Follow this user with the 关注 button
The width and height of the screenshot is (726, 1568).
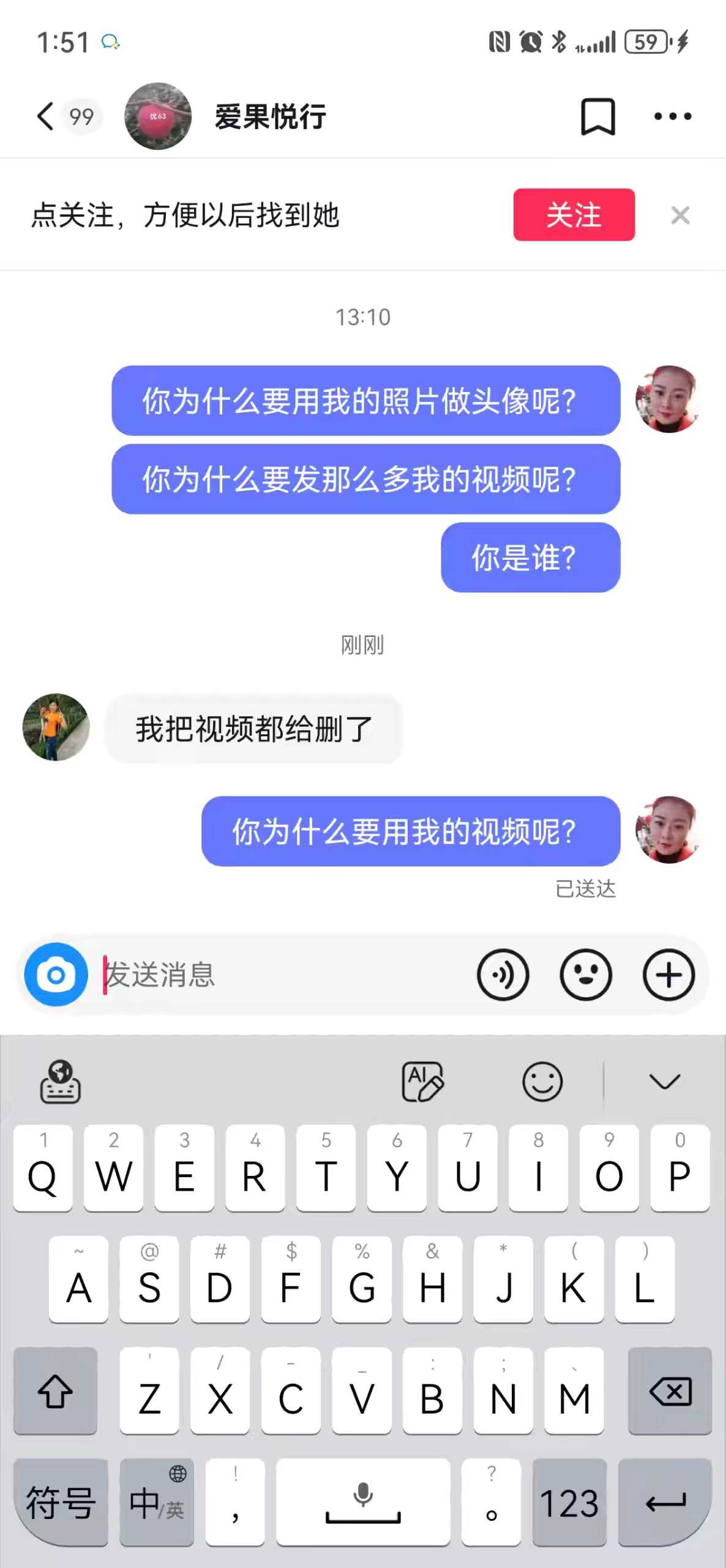tap(574, 215)
